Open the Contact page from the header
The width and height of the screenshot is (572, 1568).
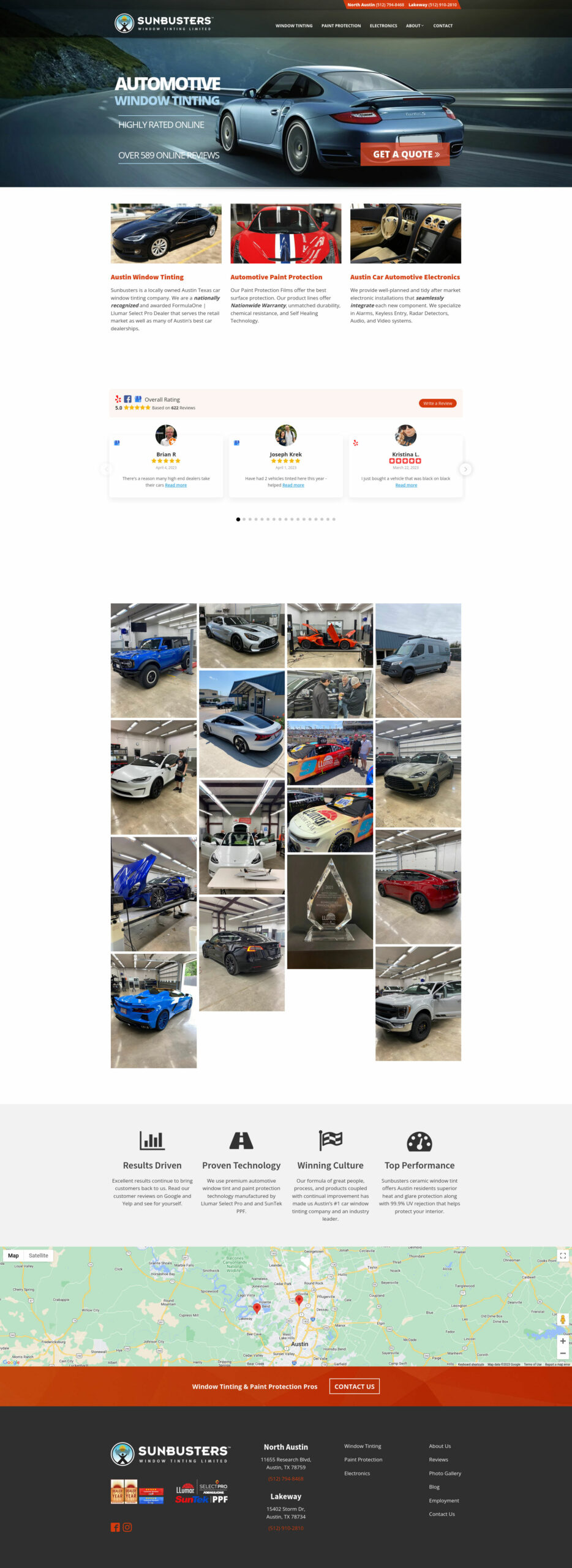click(443, 26)
